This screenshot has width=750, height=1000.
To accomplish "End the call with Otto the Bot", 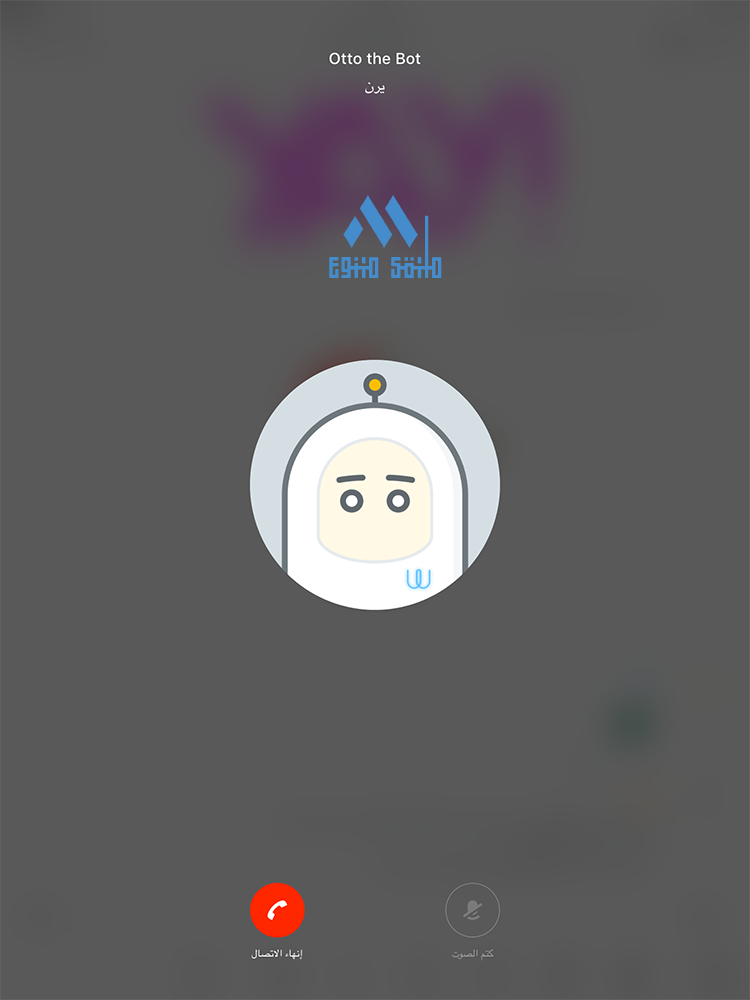I will coord(277,910).
